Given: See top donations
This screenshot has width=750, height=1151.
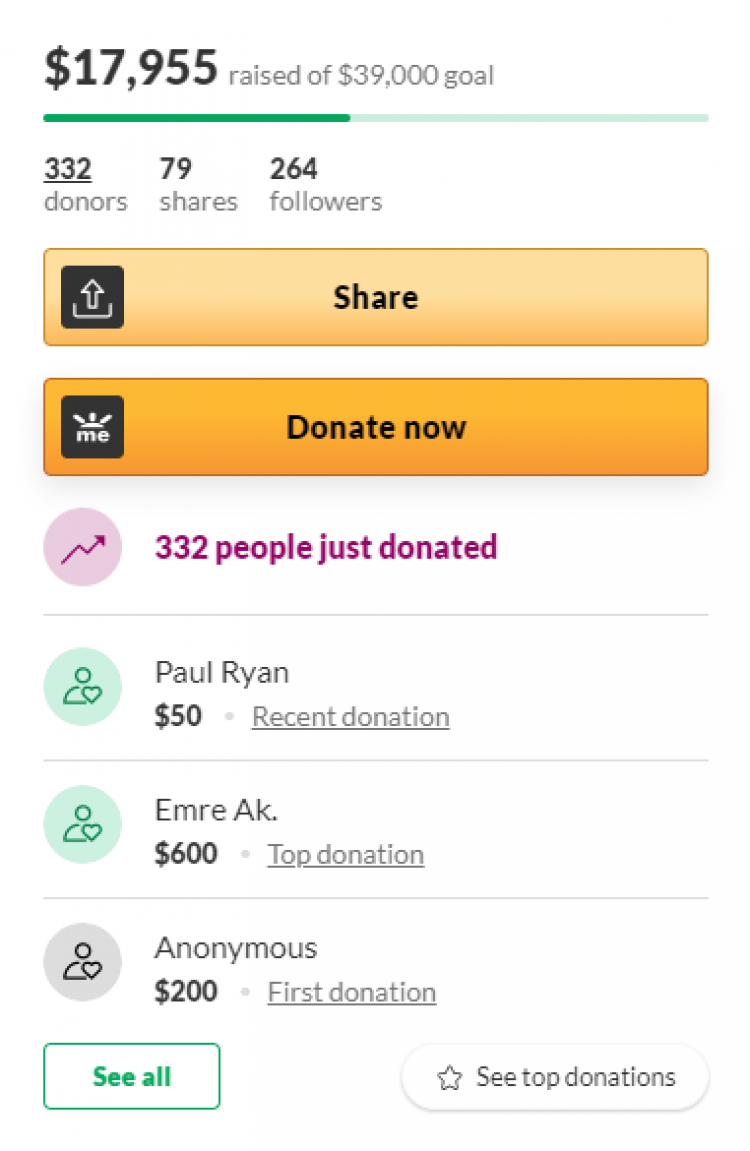Looking at the screenshot, I should click(555, 1077).
